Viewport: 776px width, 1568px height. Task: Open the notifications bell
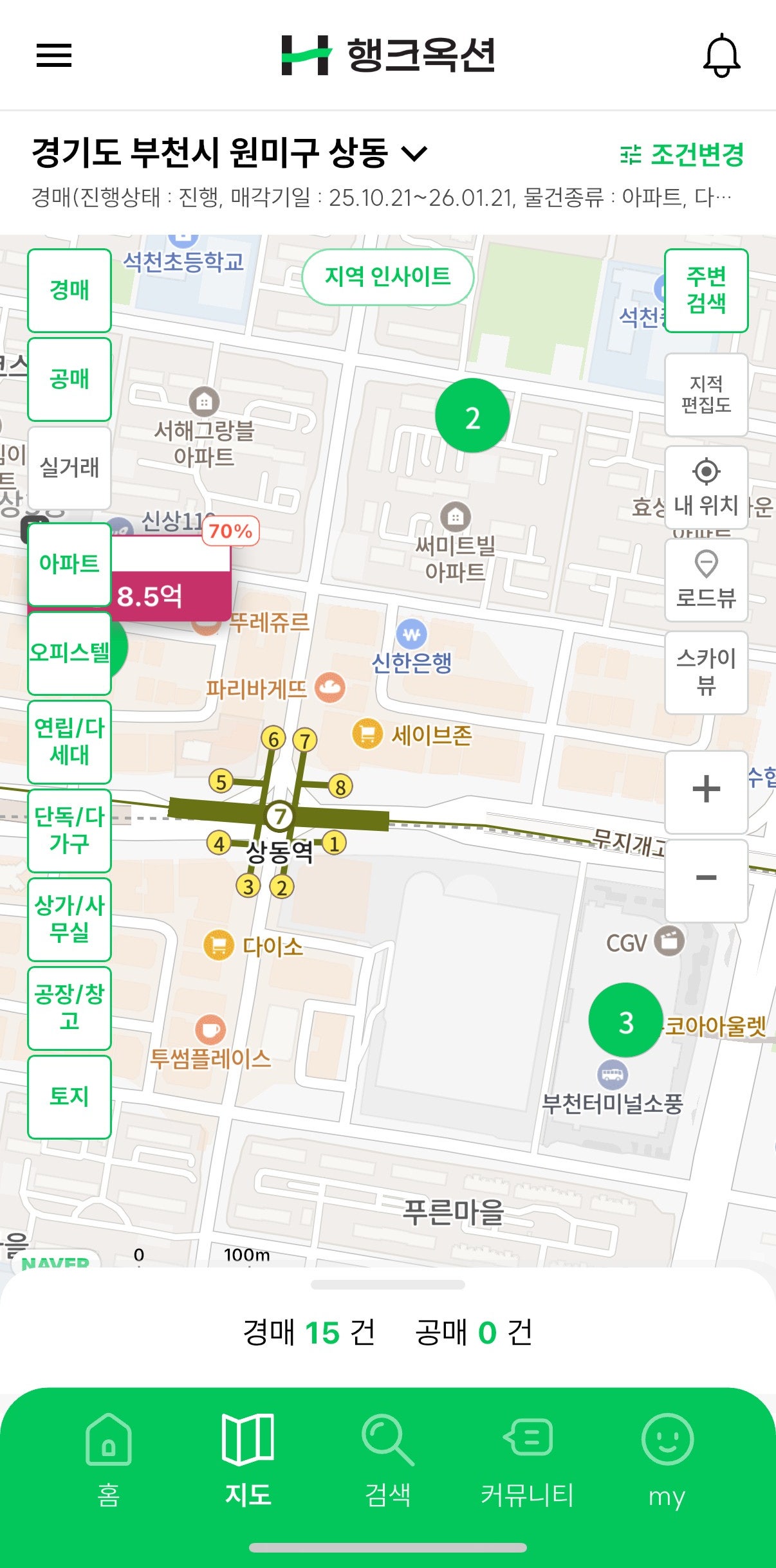tap(721, 56)
